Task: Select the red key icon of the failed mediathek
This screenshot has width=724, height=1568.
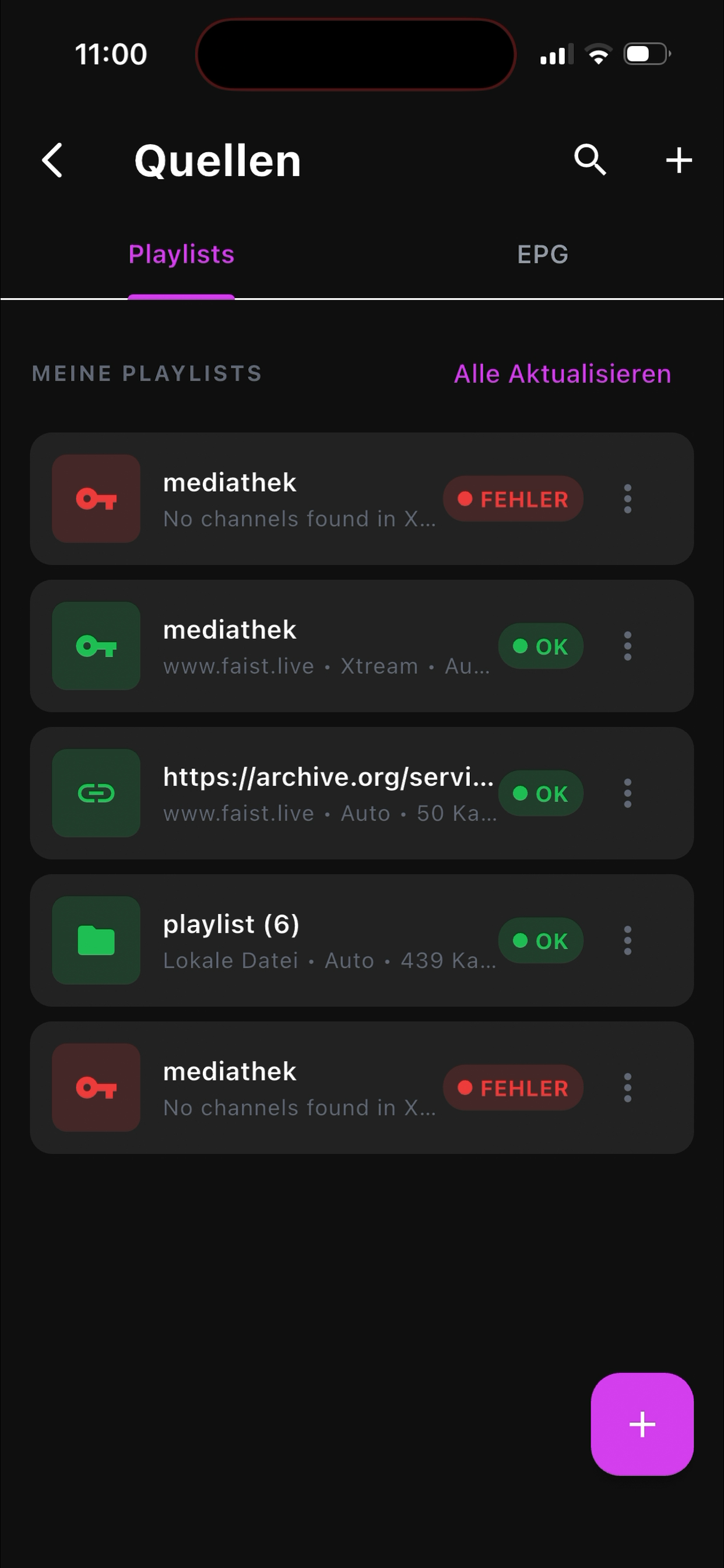Action: [96, 499]
